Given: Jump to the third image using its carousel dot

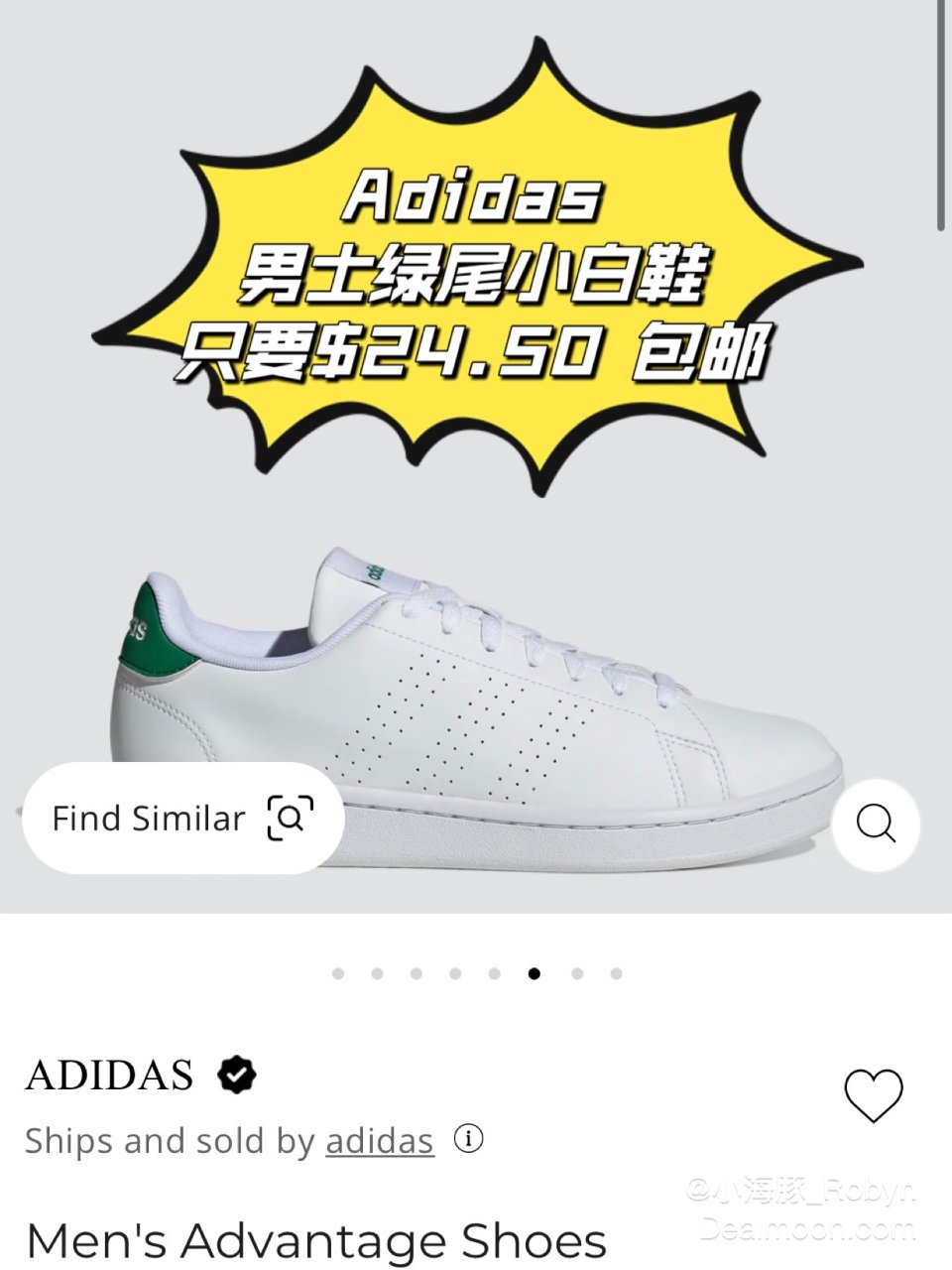Looking at the screenshot, I should pos(416,975).
